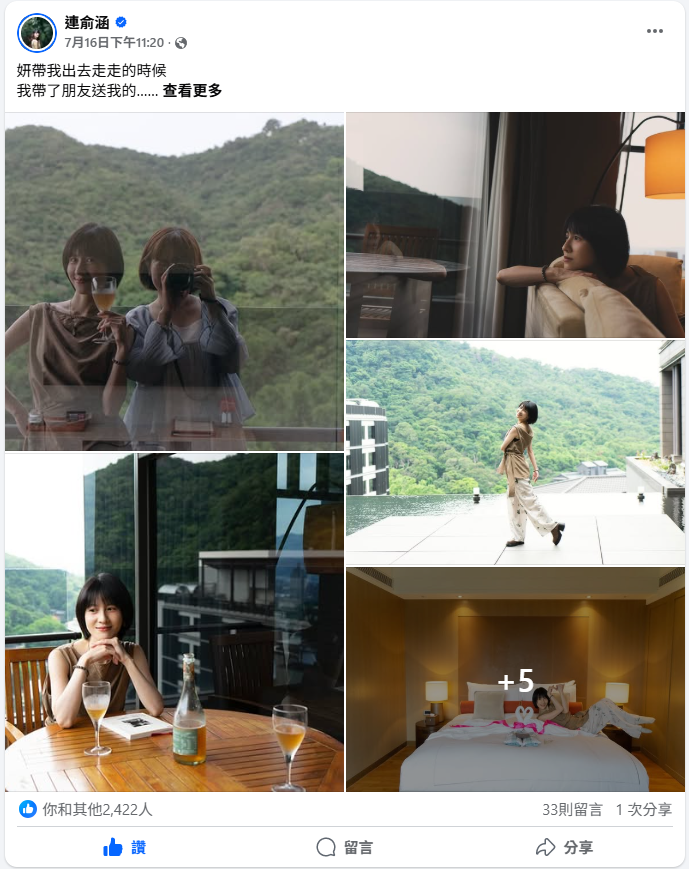
Task: Open the photo with bottle on wooden table
Action: click(x=174, y=622)
